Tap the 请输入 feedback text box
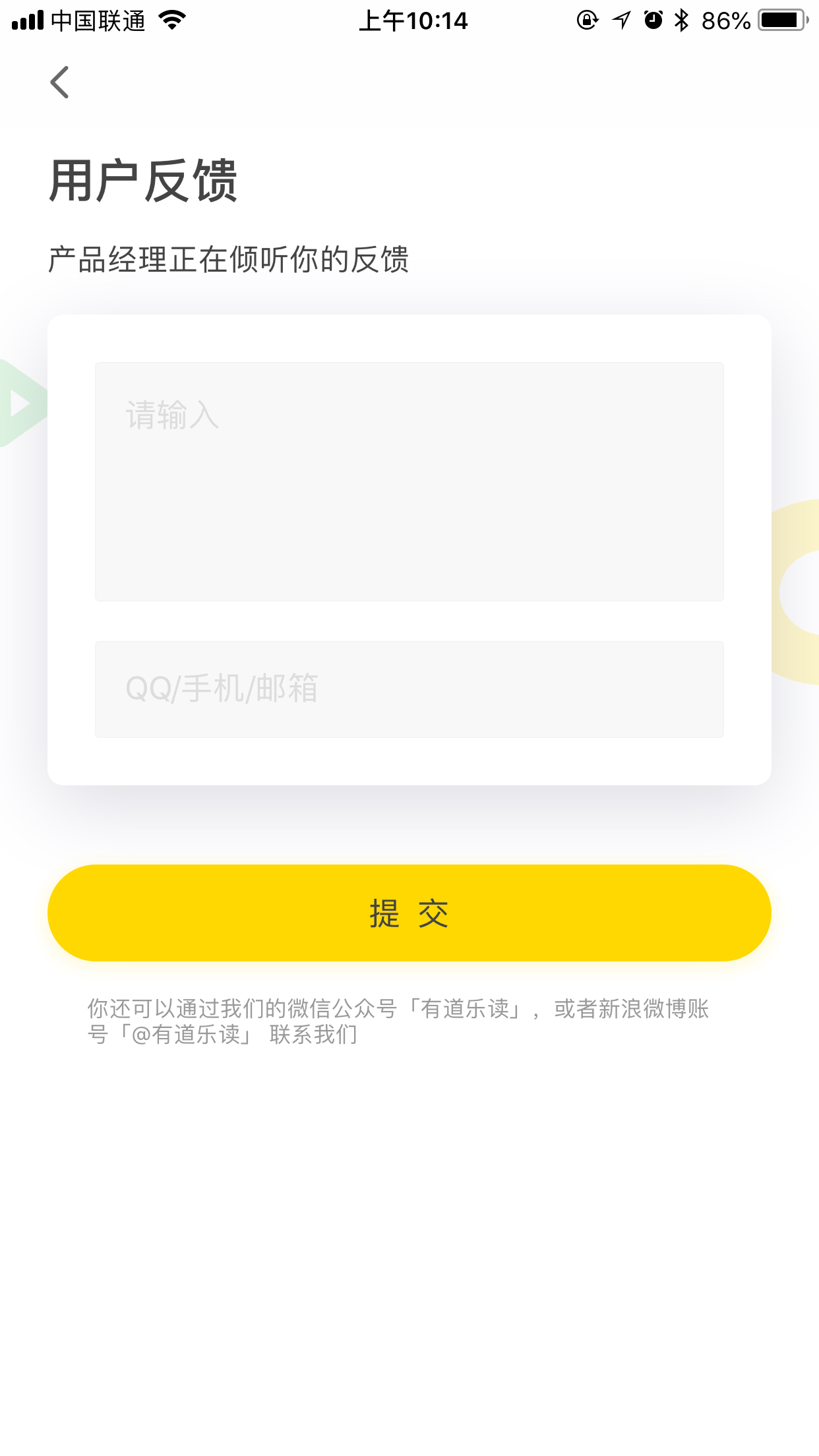 coord(409,481)
